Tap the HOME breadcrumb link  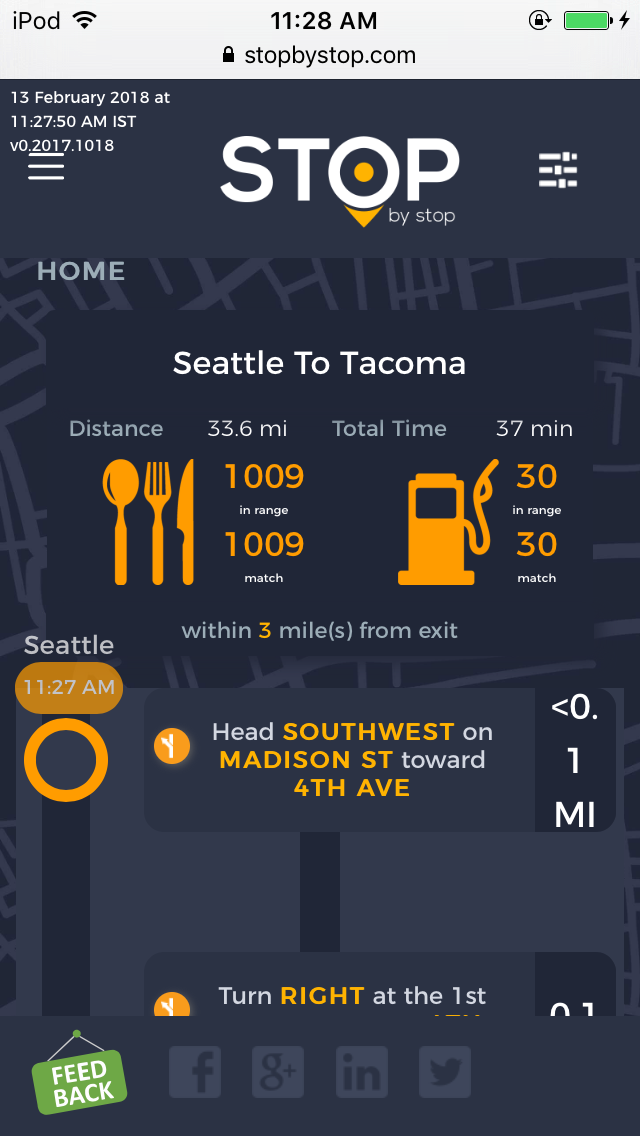81,271
